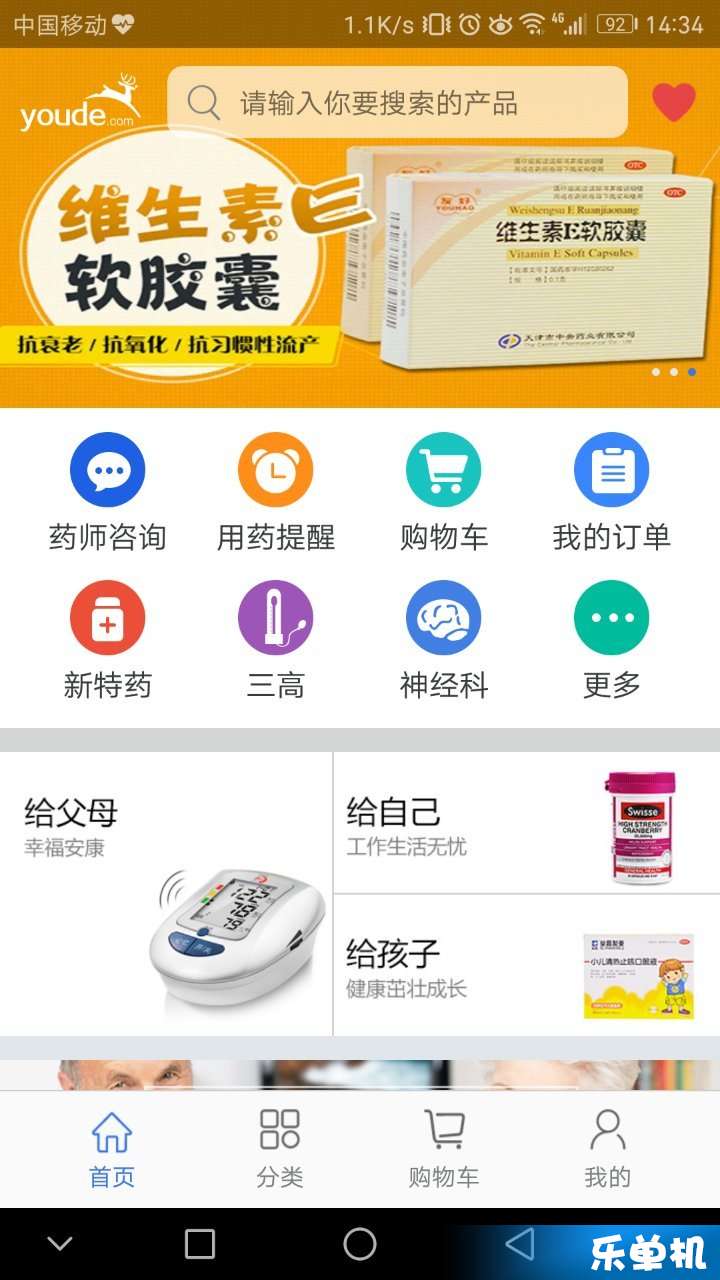
Task: Open the teal 购物车 shortcut icon
Action: click(x=443, y=471)
